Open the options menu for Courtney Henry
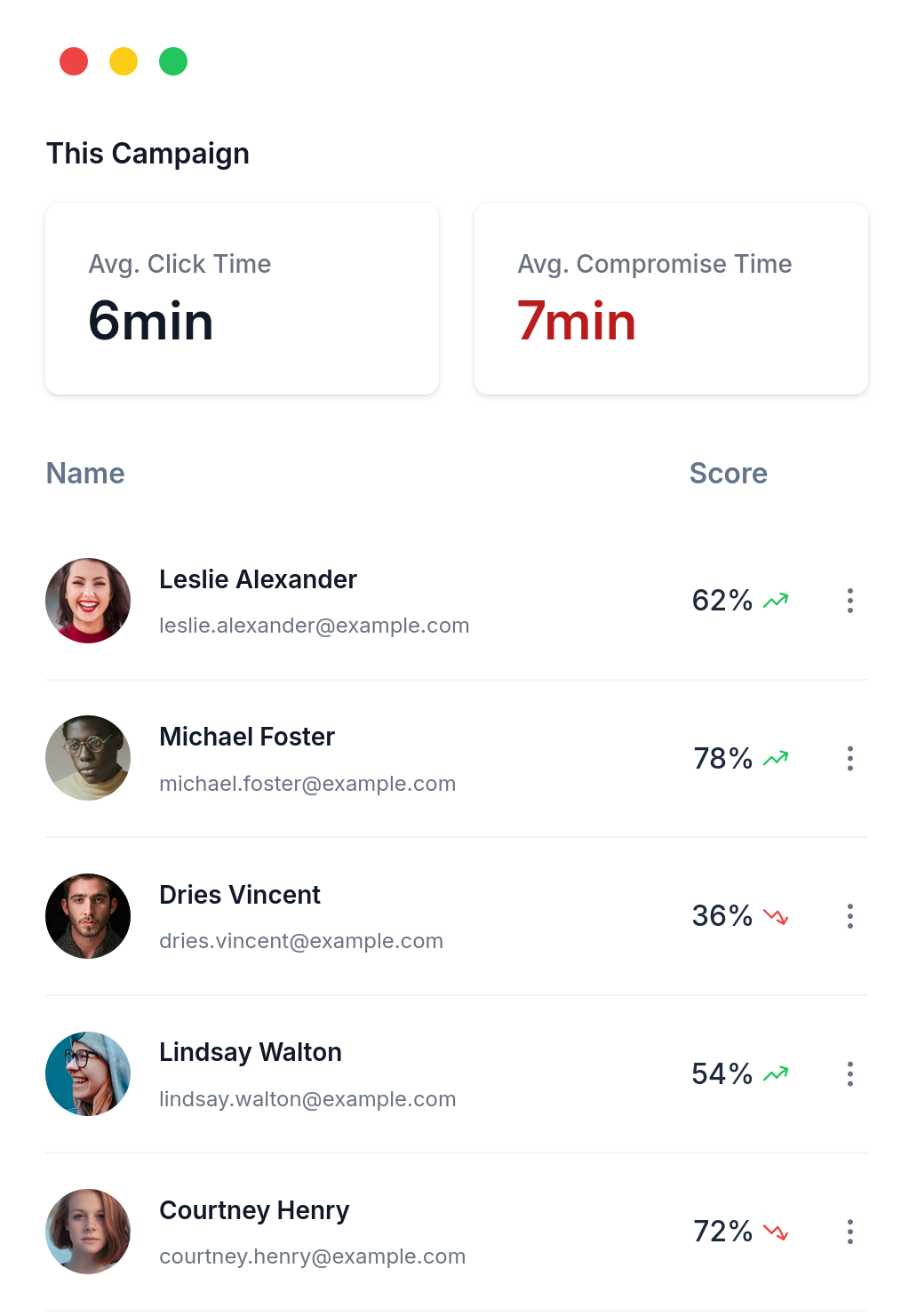 coord(850,1232)
